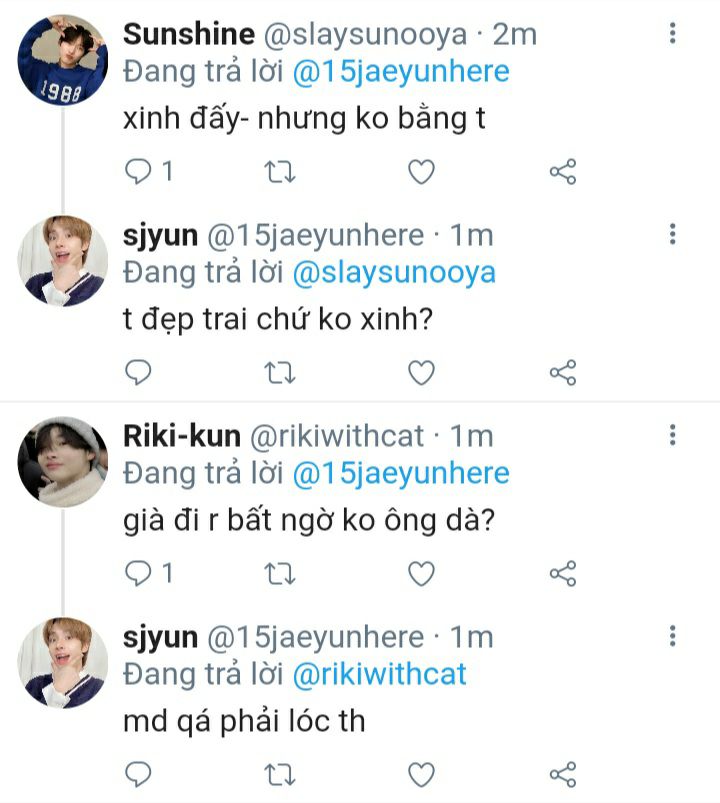This screenshot has height=803, width=720.
Task: Open overflow menu on Riki-kun's tweet
Action: (x=672, y=435)
